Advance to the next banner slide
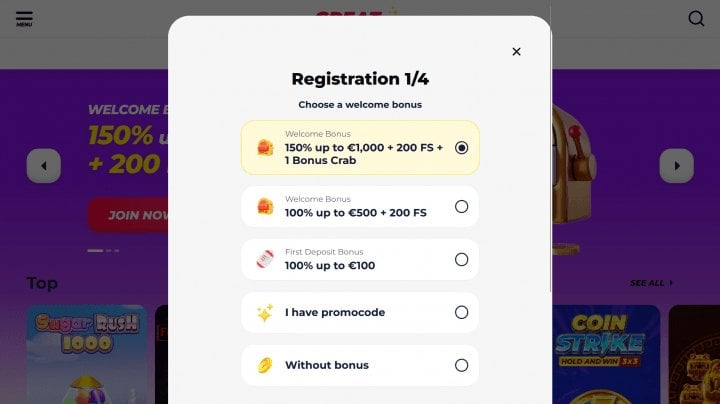The image size is (720, 404). [x=677, y=166]
